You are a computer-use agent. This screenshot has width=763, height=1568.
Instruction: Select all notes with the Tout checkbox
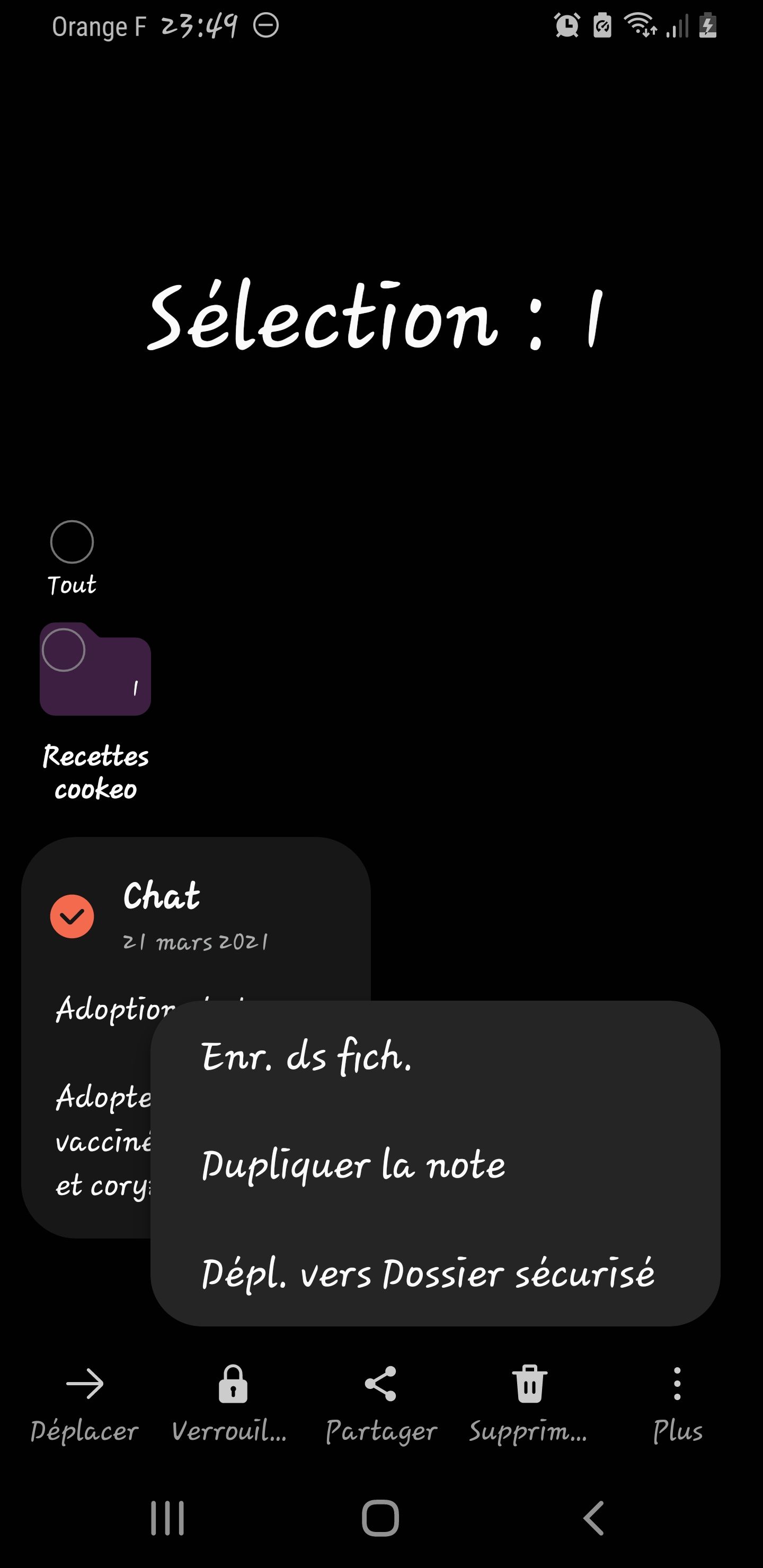tap(72, 542)
